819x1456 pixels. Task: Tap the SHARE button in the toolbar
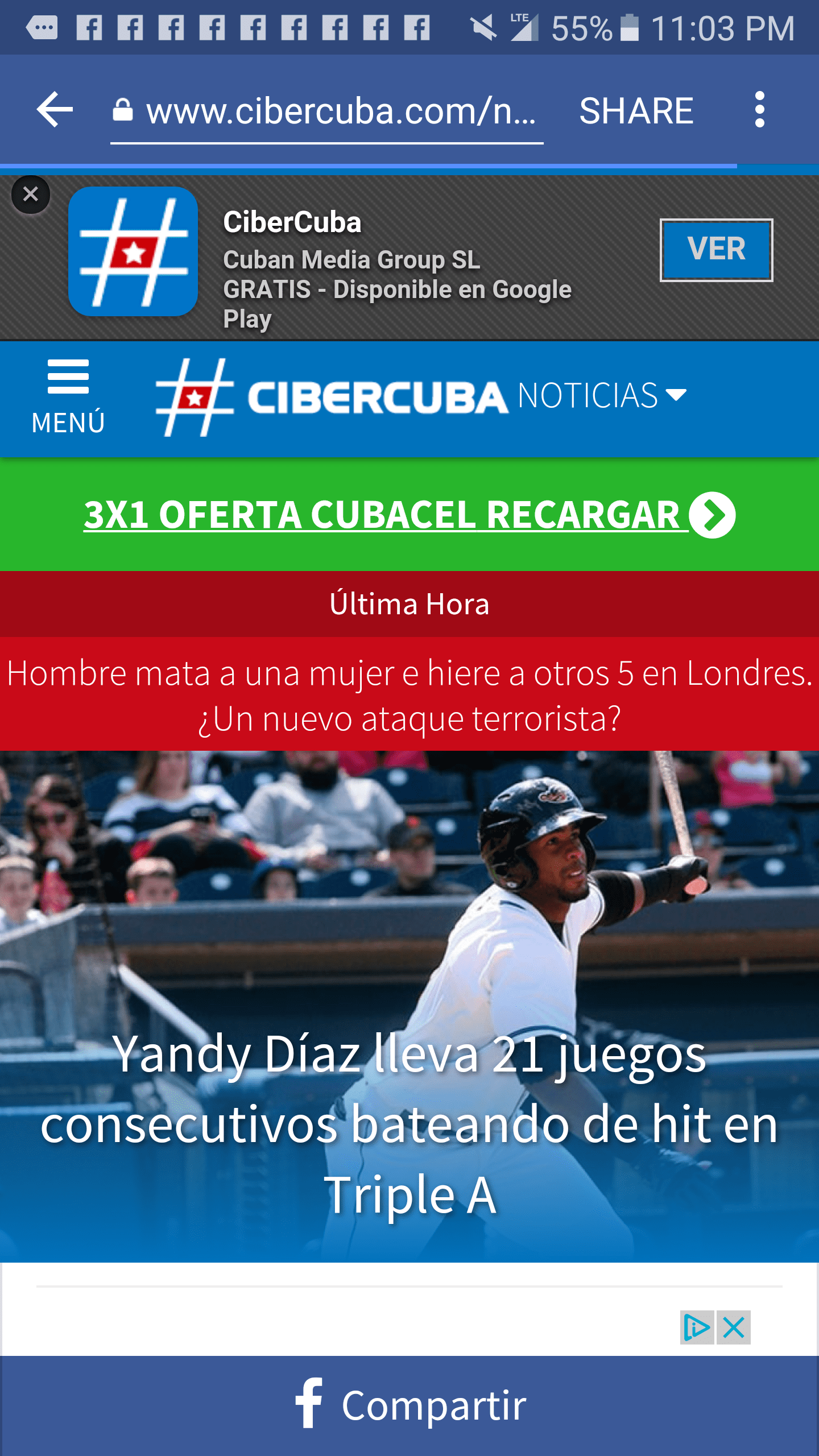(x=636, y=110)
